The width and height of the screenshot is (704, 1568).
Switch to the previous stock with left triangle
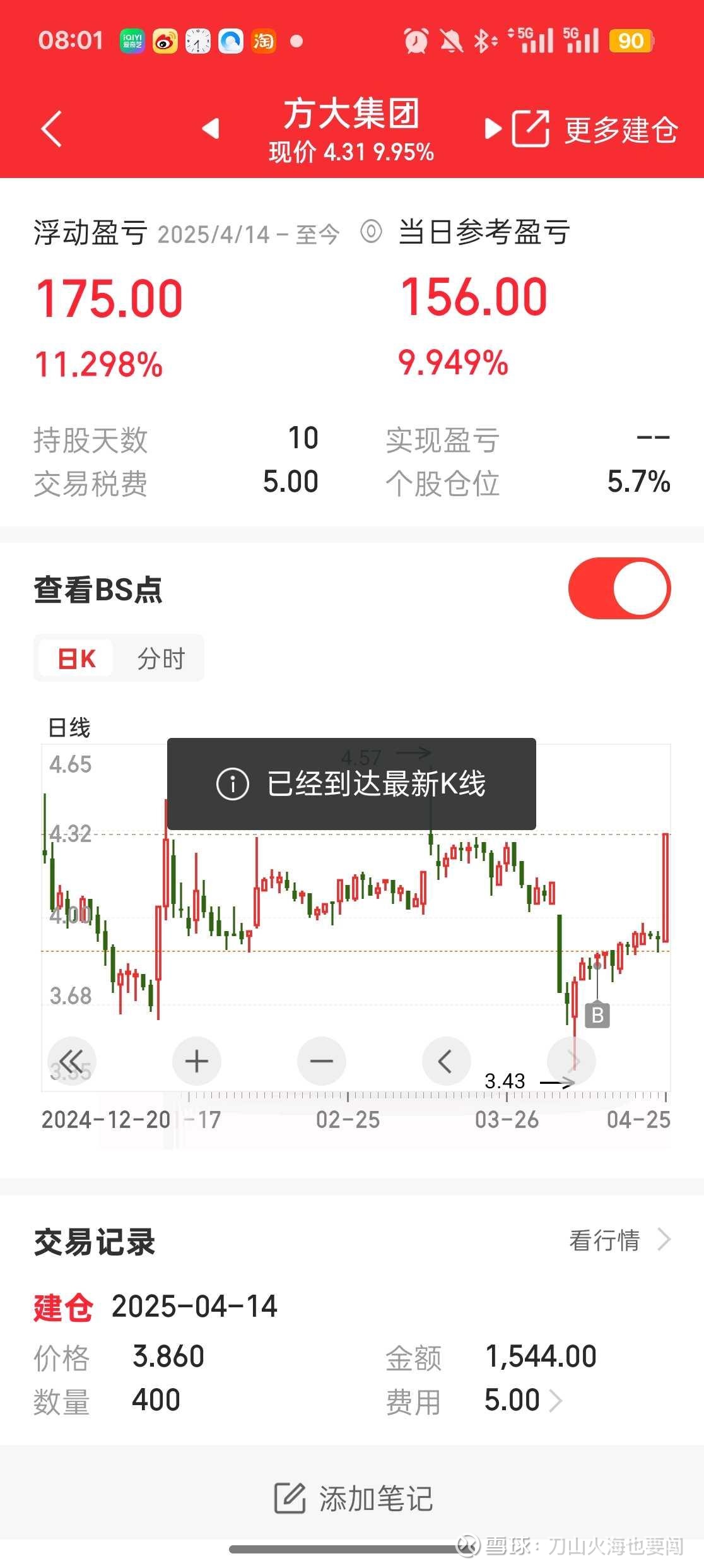tap(211, 129)
